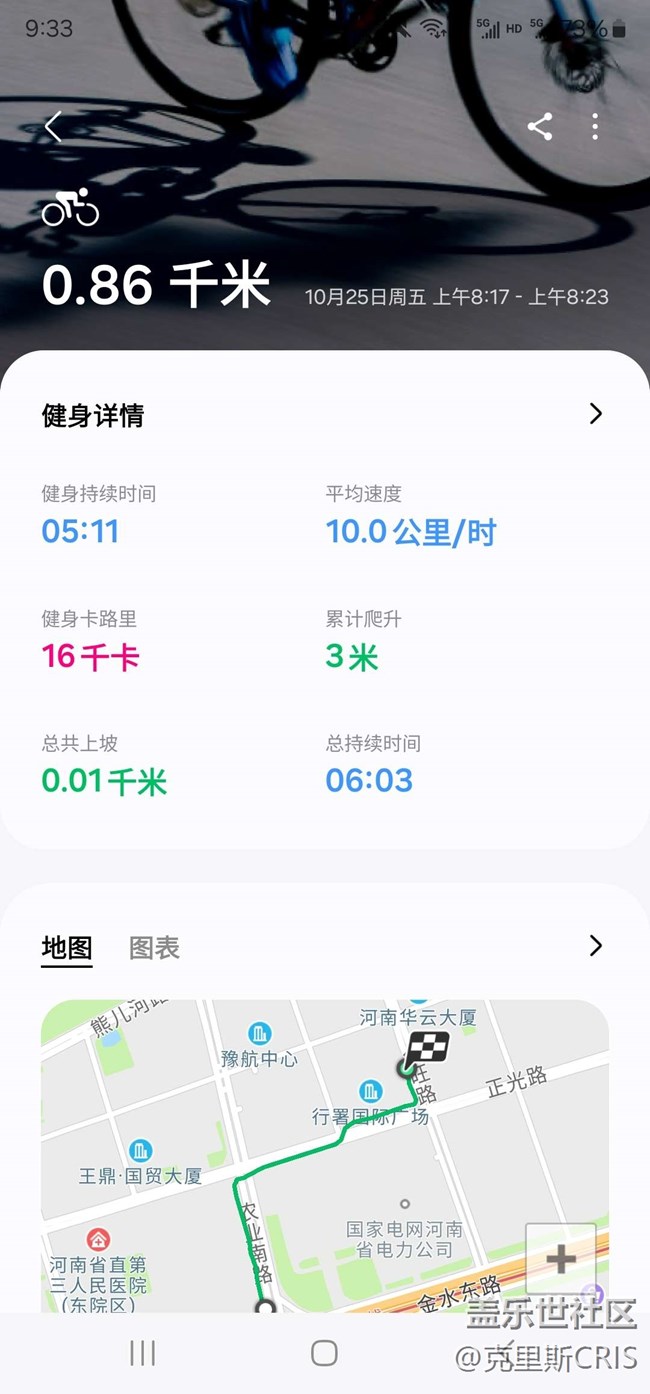Open recent apps from navigation bar
The width and height of the screenshot is (650, 1394).
click(x=143, y=1353)
